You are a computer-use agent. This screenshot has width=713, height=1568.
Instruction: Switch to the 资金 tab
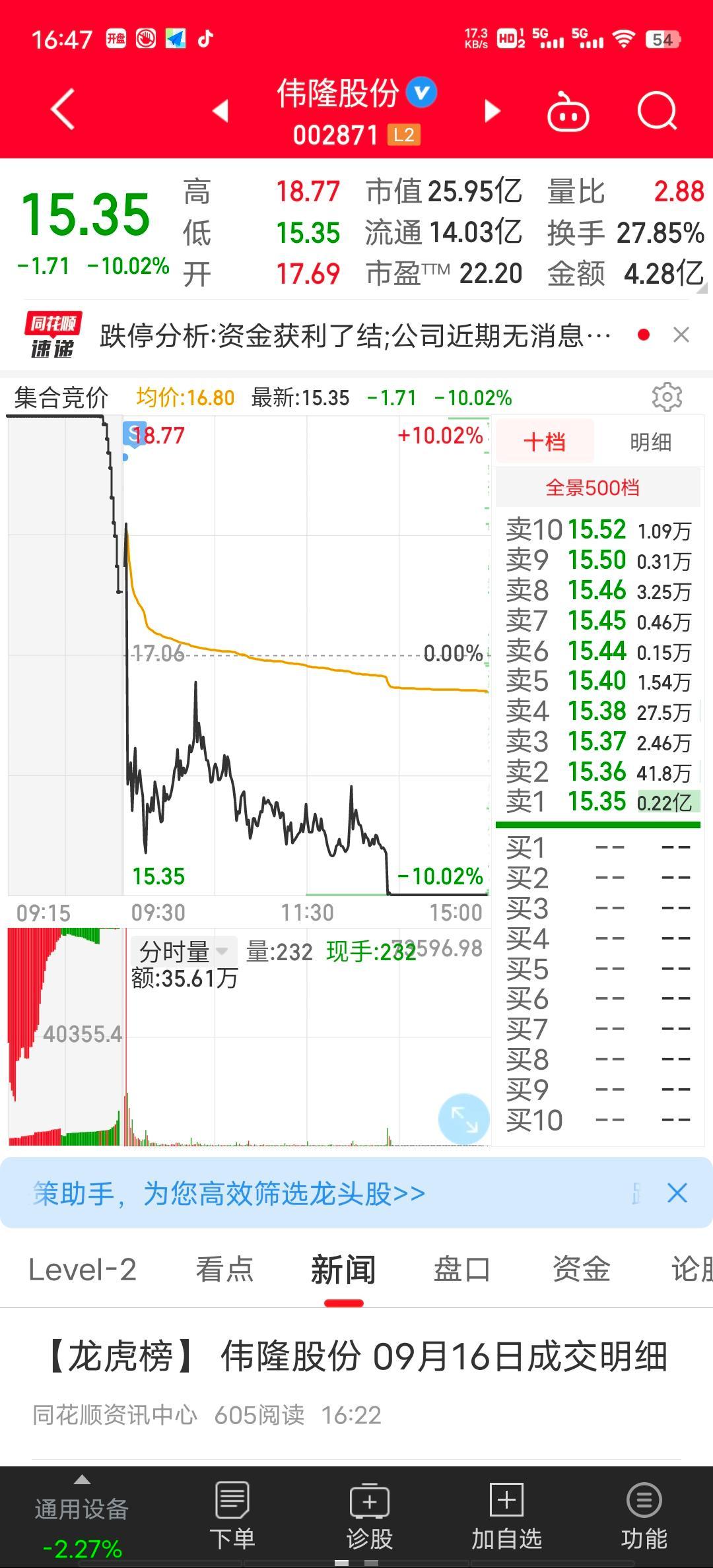point(581,1270)
